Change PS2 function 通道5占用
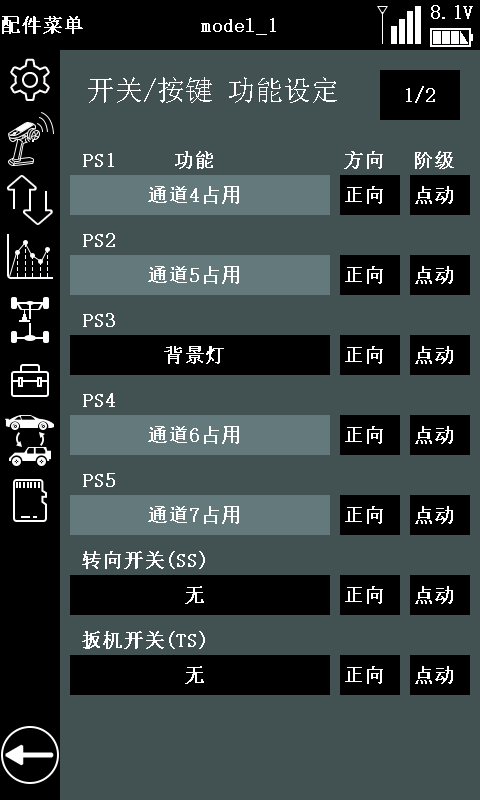Viewport: 480px width, 800px height. 200,275
